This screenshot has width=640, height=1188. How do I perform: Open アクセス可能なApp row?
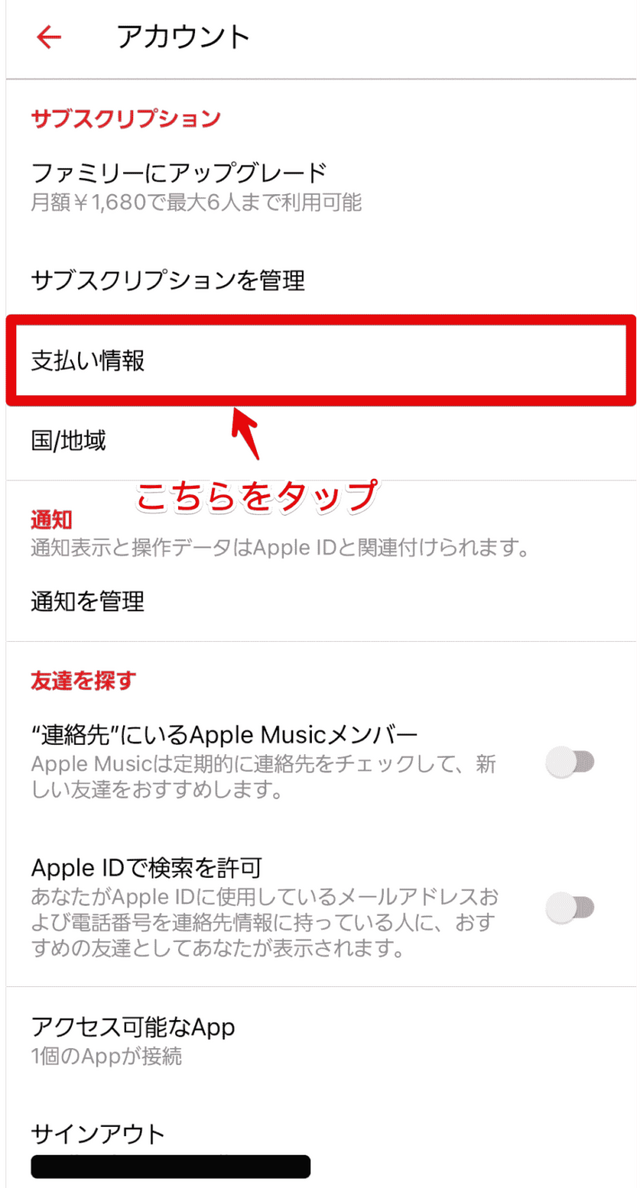(133, 1037)
